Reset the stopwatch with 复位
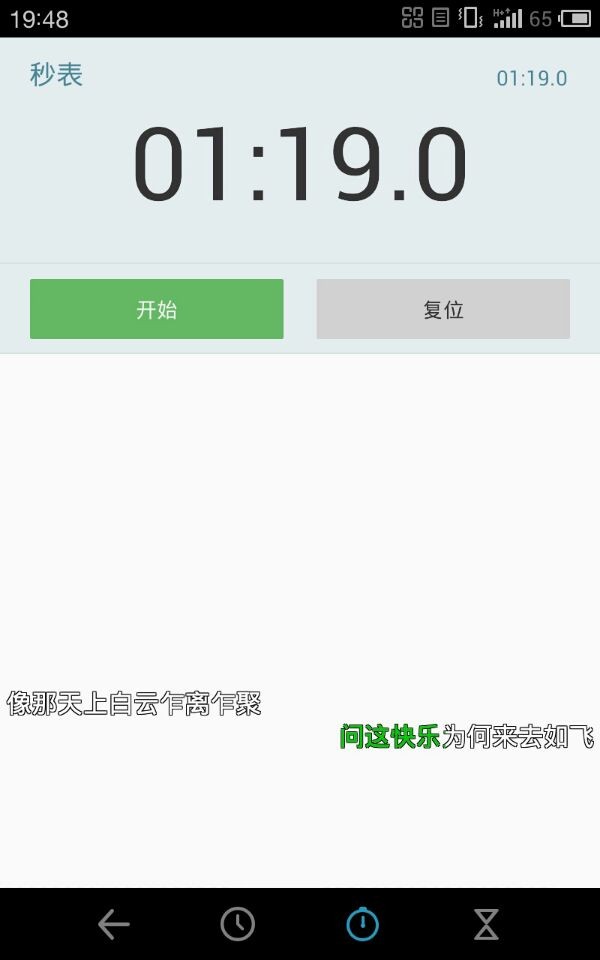The width and height of the screenshot is (600, 960). [x=443, y=309]
